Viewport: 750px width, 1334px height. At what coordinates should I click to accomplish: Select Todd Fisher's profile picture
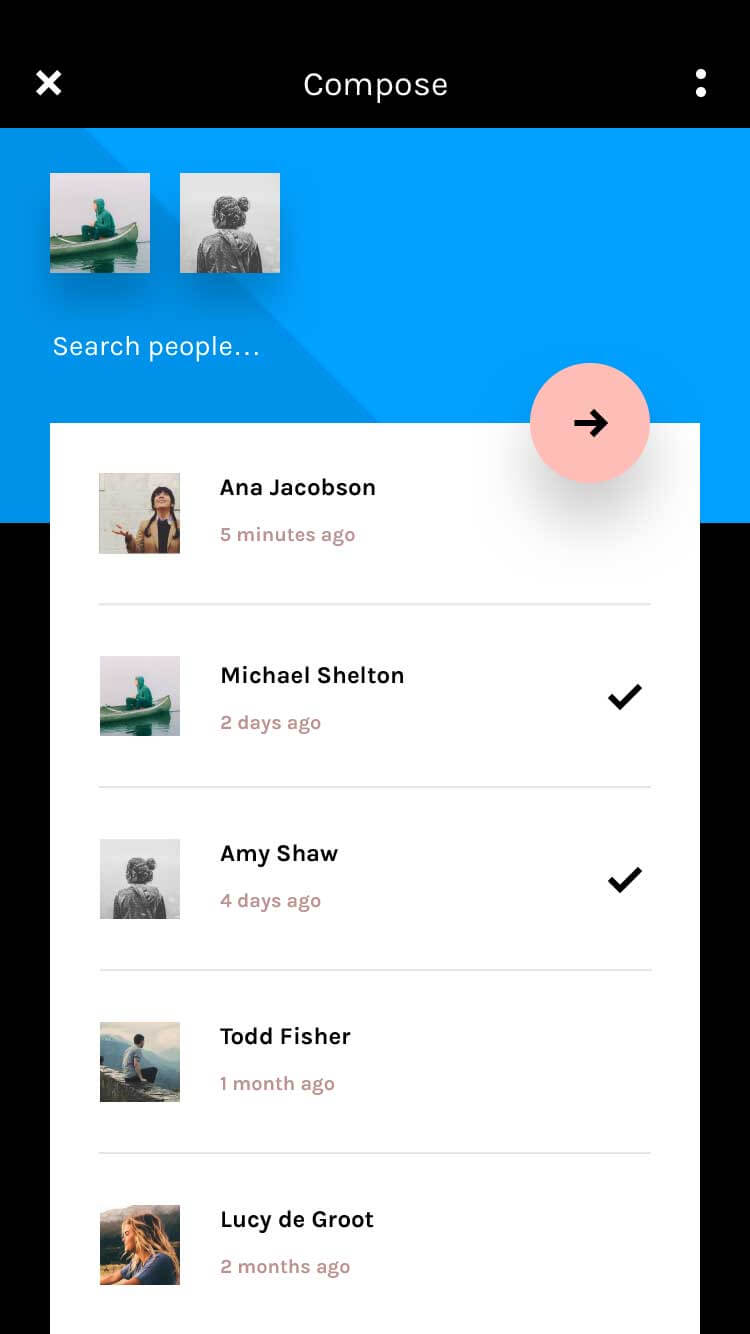[139, 1062]
